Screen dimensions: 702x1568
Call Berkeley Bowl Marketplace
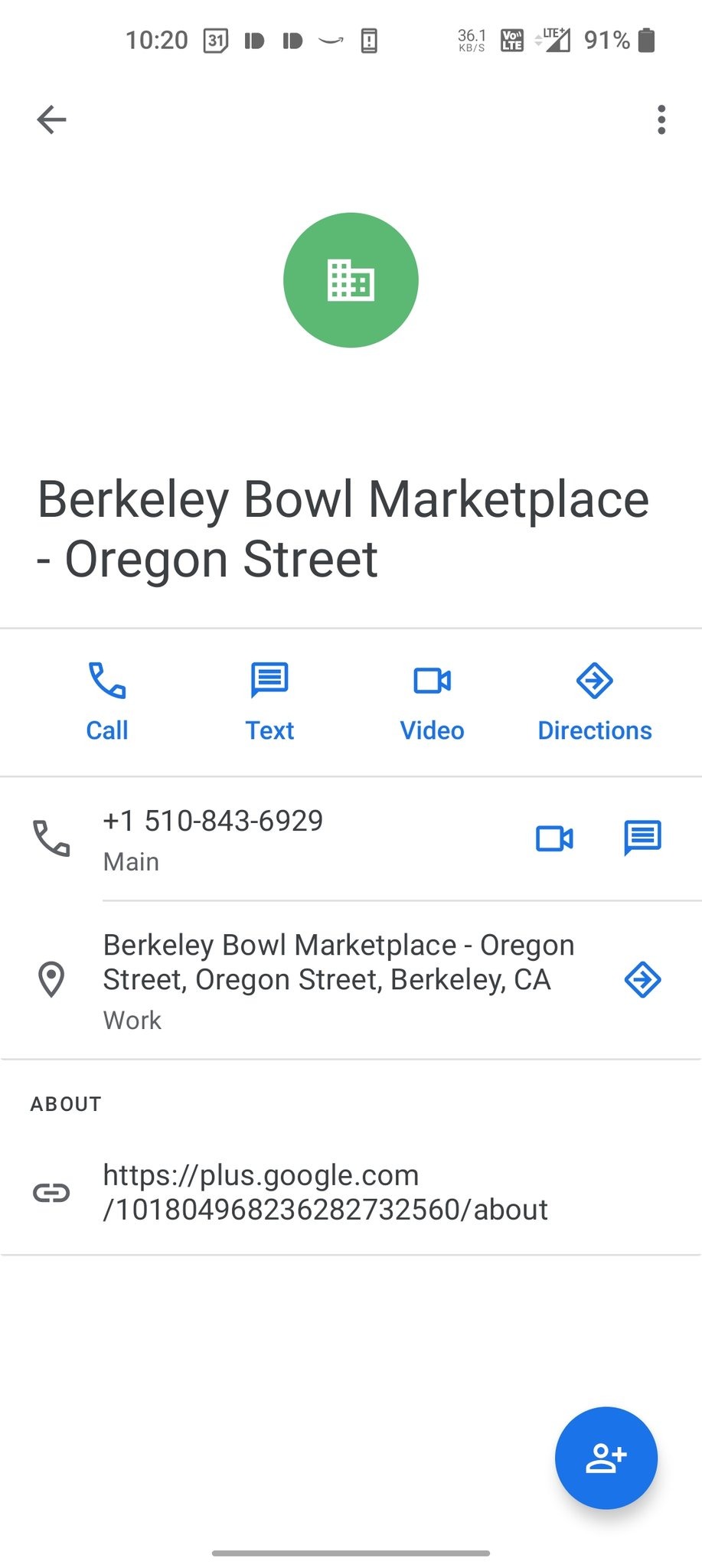click(107, 701)
